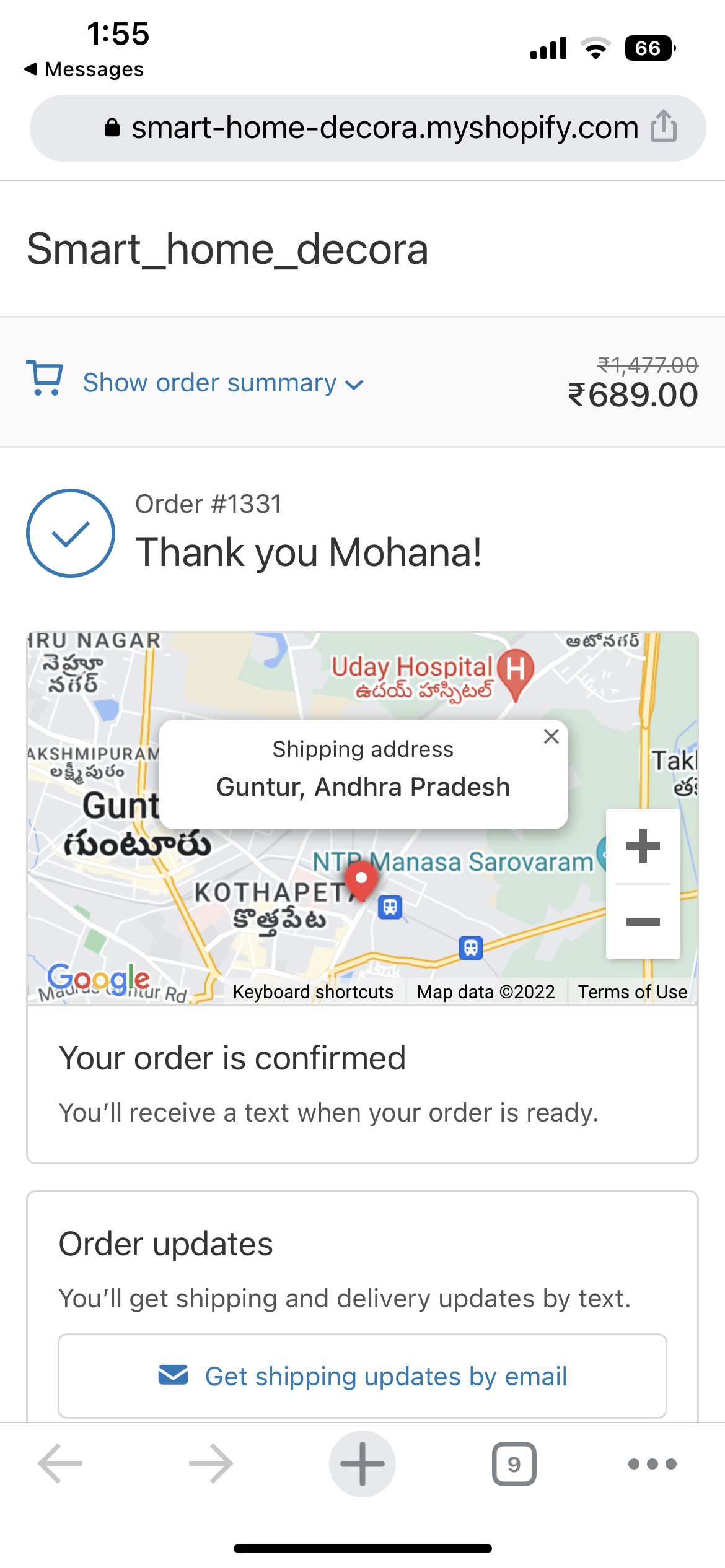This screenshot has width=725, height=1568.
Task: Share this page from the address bar
Action: (664, 126)
